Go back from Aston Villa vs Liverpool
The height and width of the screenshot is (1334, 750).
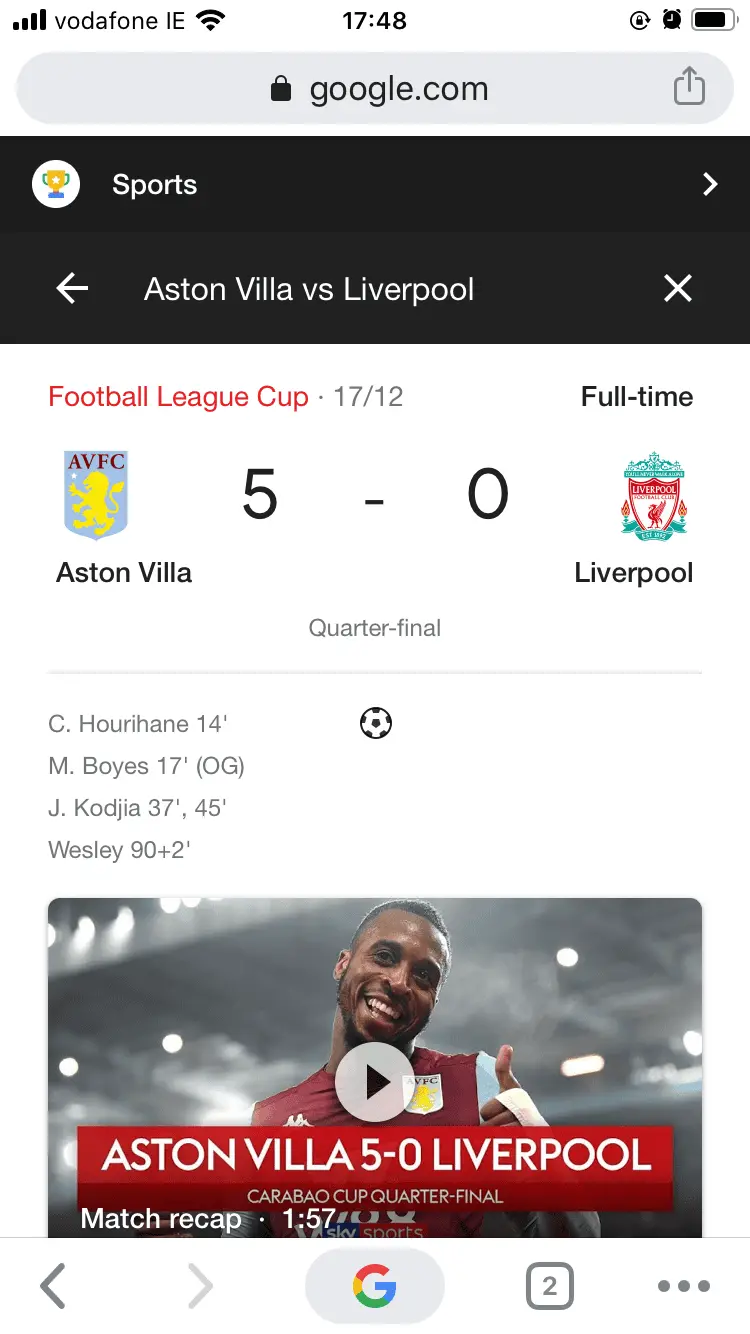(x=72, y=289)
